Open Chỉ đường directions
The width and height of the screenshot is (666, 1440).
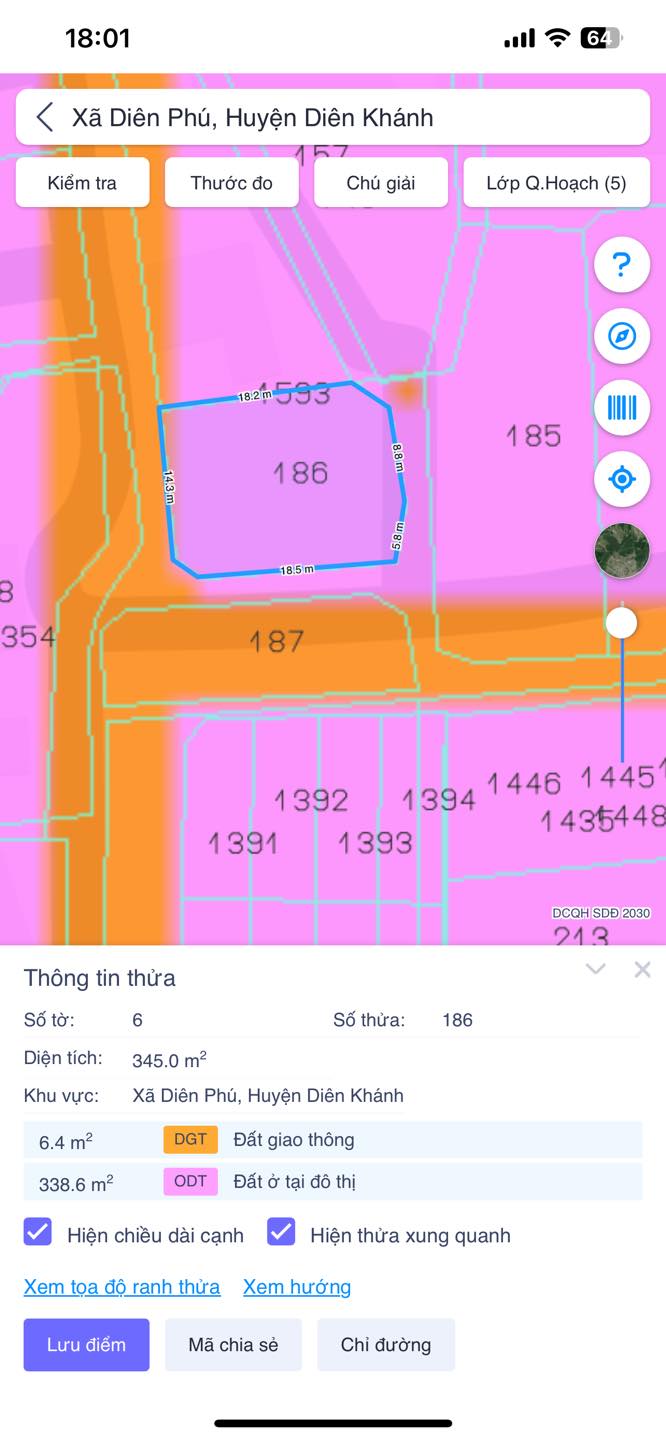tap(386, 1345)
